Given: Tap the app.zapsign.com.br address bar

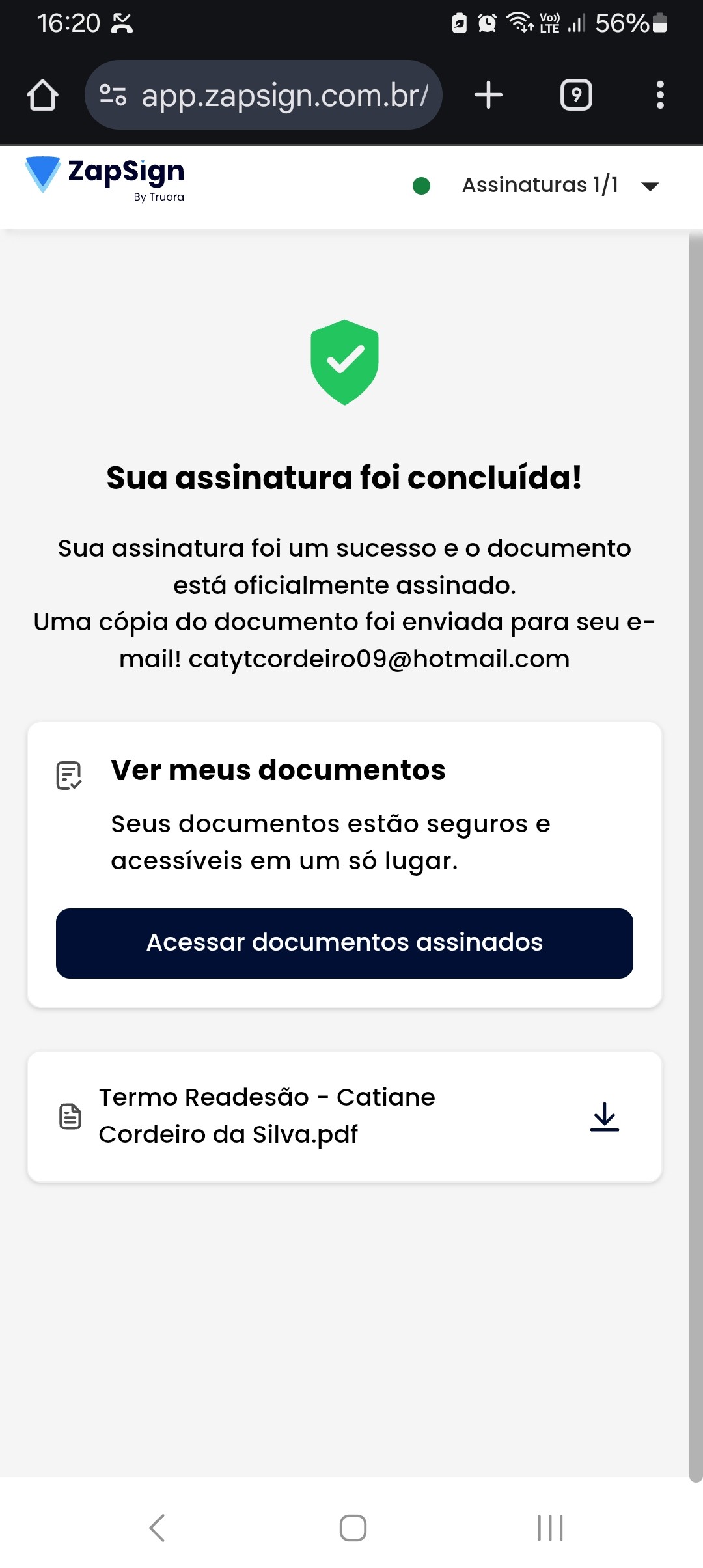Looking at the screenshot, I should tap(284, 96).
